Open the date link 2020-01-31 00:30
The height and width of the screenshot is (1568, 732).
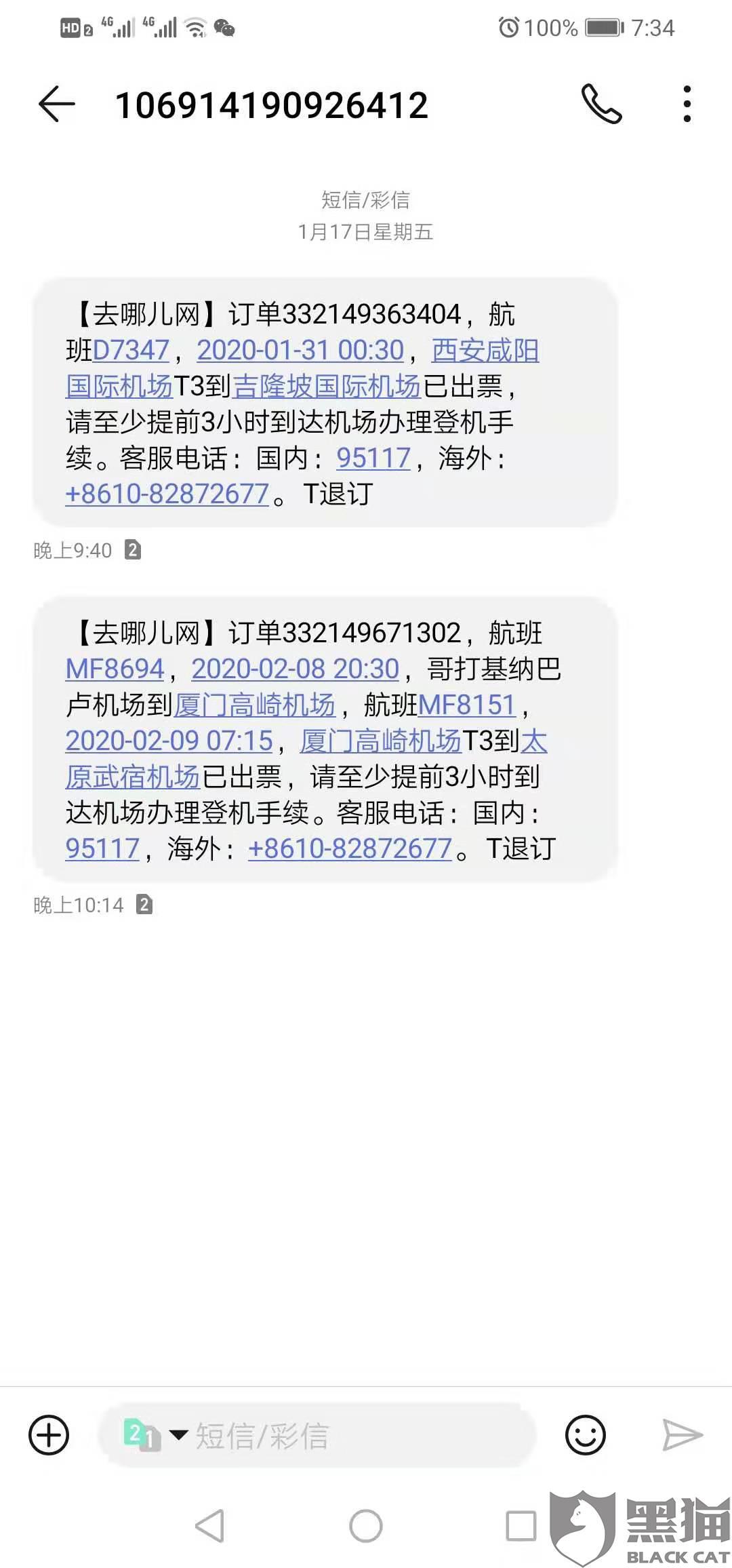(300, 351)
